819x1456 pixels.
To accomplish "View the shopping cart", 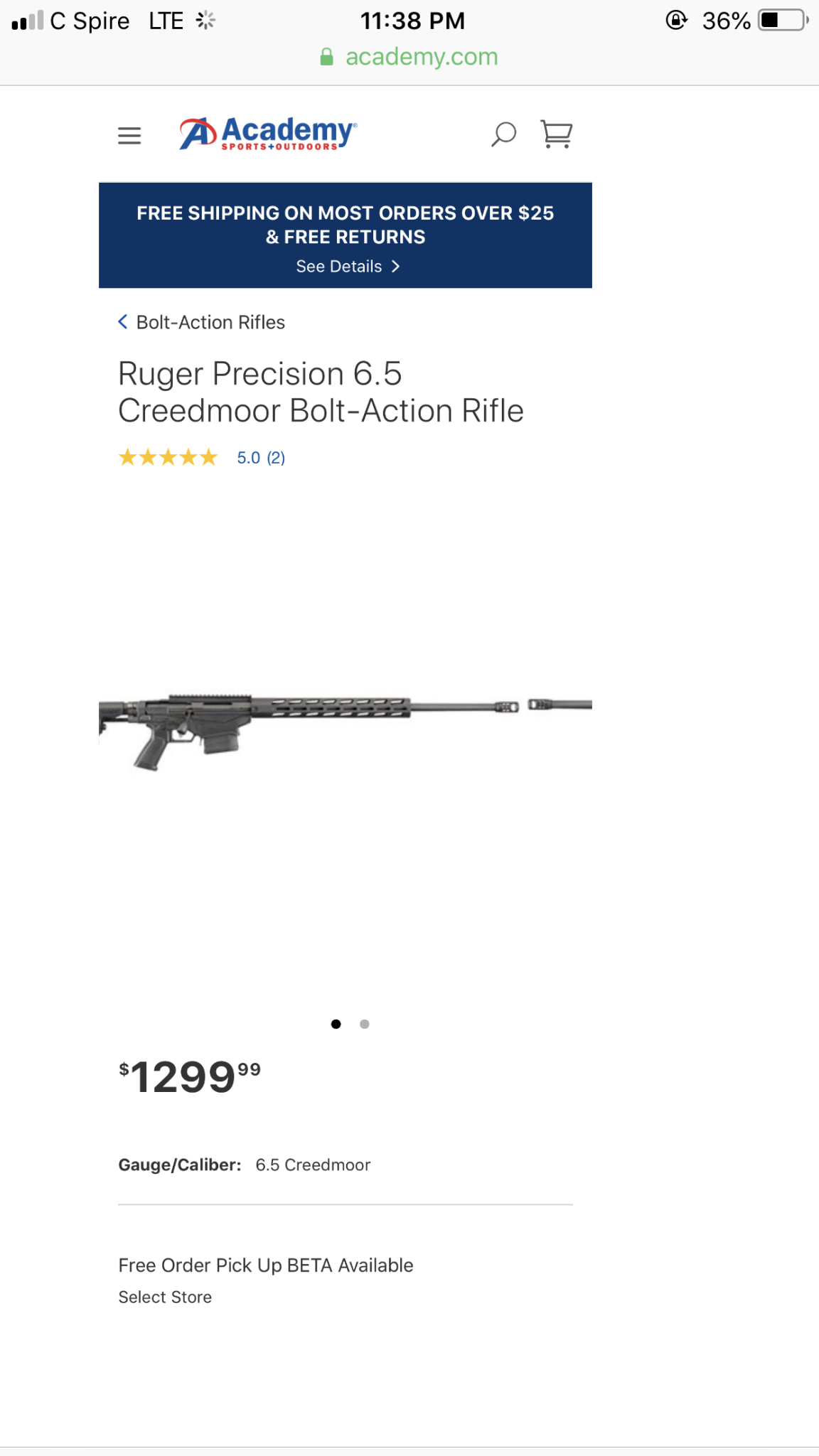I will [x=557, y=134].
